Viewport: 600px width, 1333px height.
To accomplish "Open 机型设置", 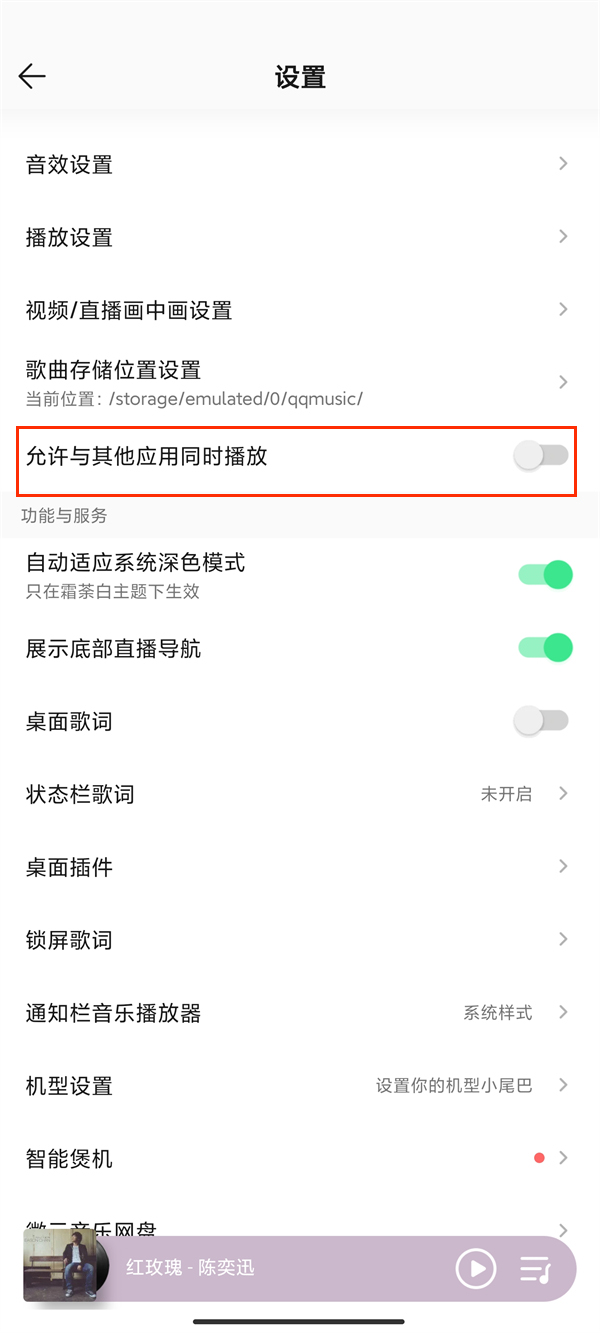I will pos(300,1085).
